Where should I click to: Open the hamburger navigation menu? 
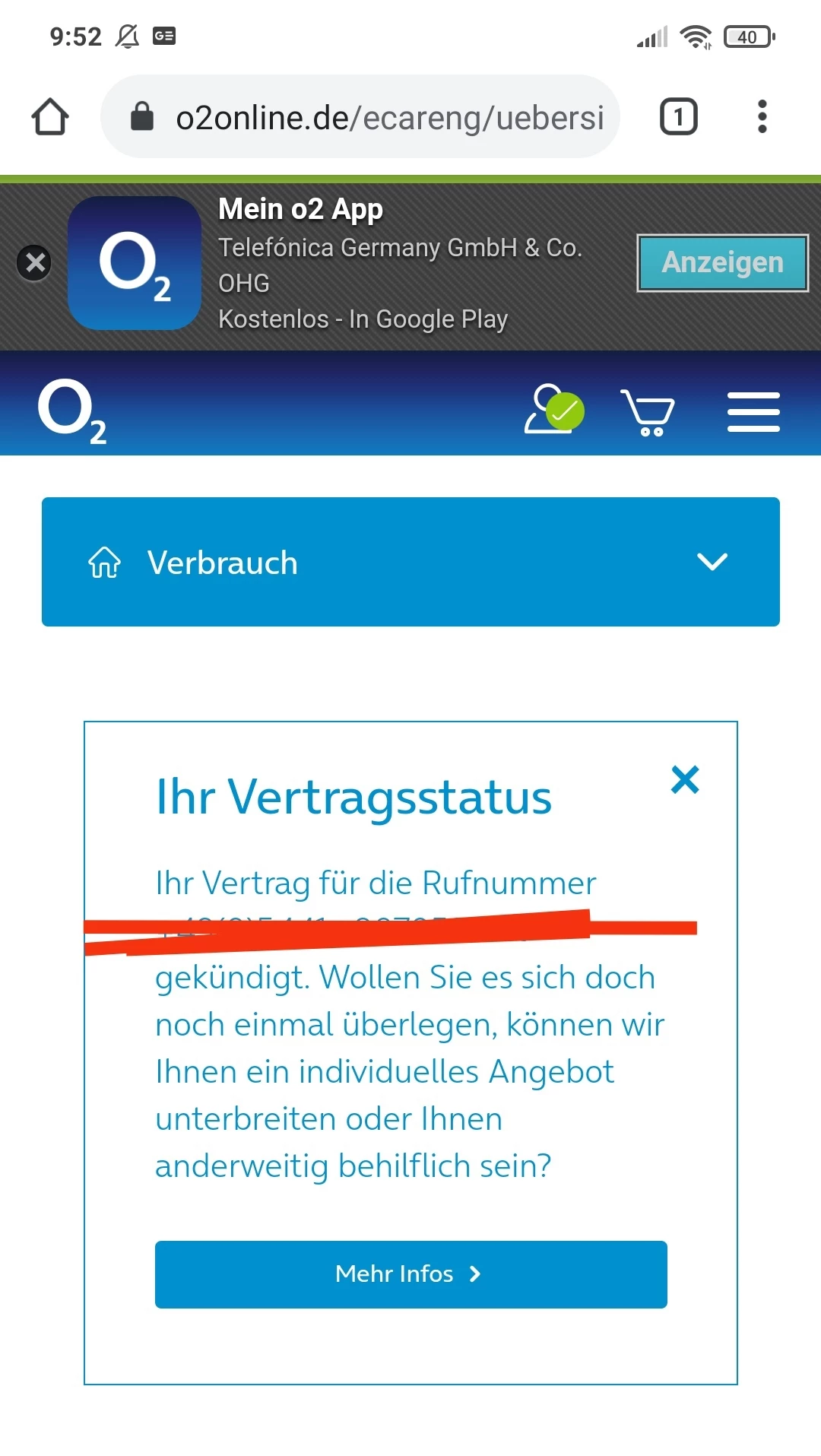coord(753,412)
